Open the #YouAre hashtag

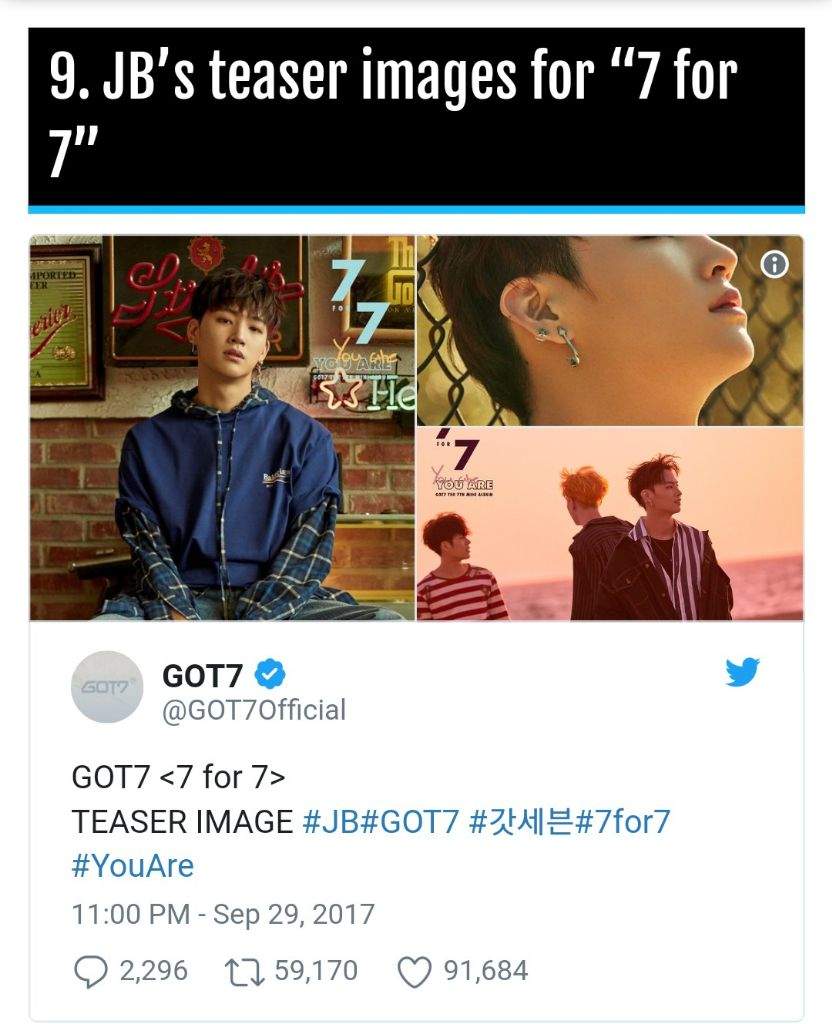click(133, 865)
